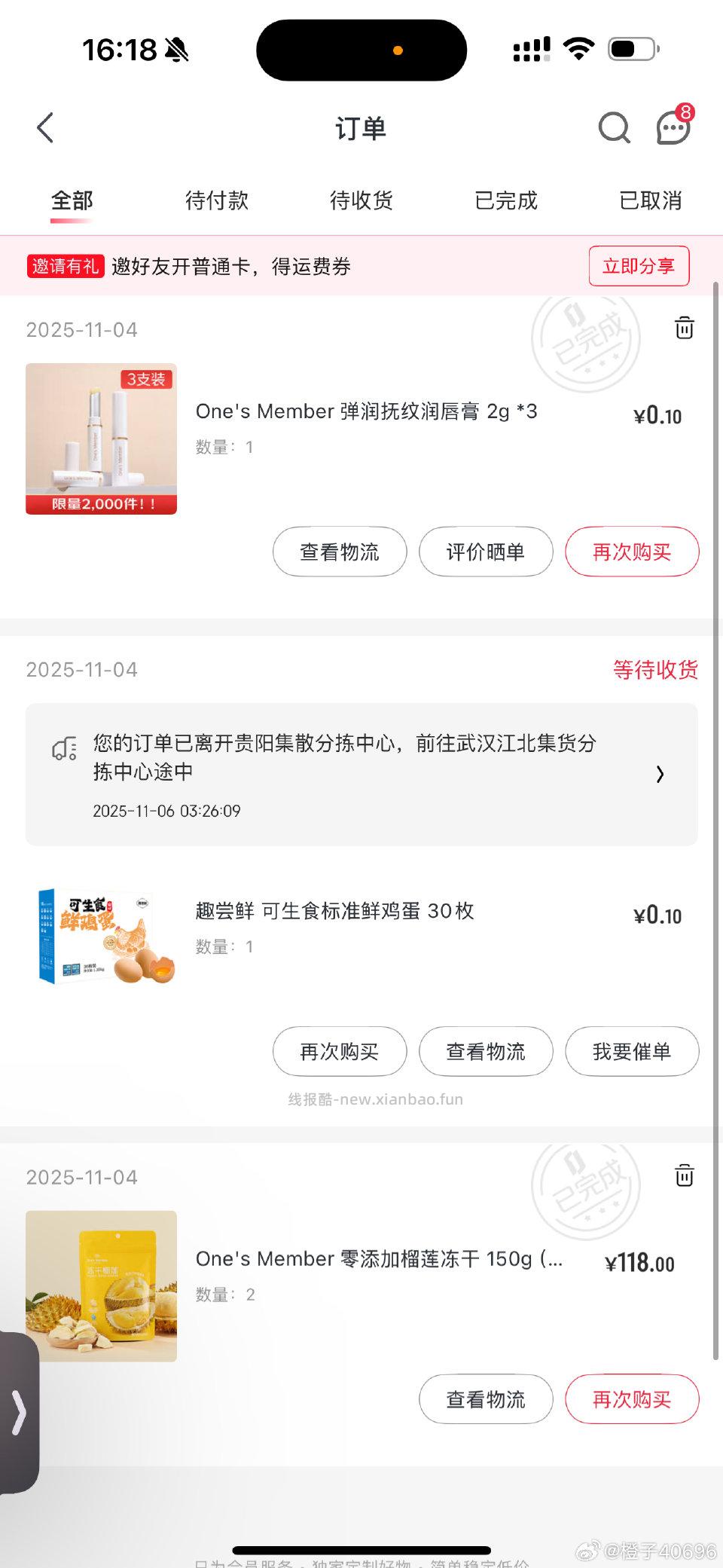Tap the back arrow to leave orders

tap(44, 127)
